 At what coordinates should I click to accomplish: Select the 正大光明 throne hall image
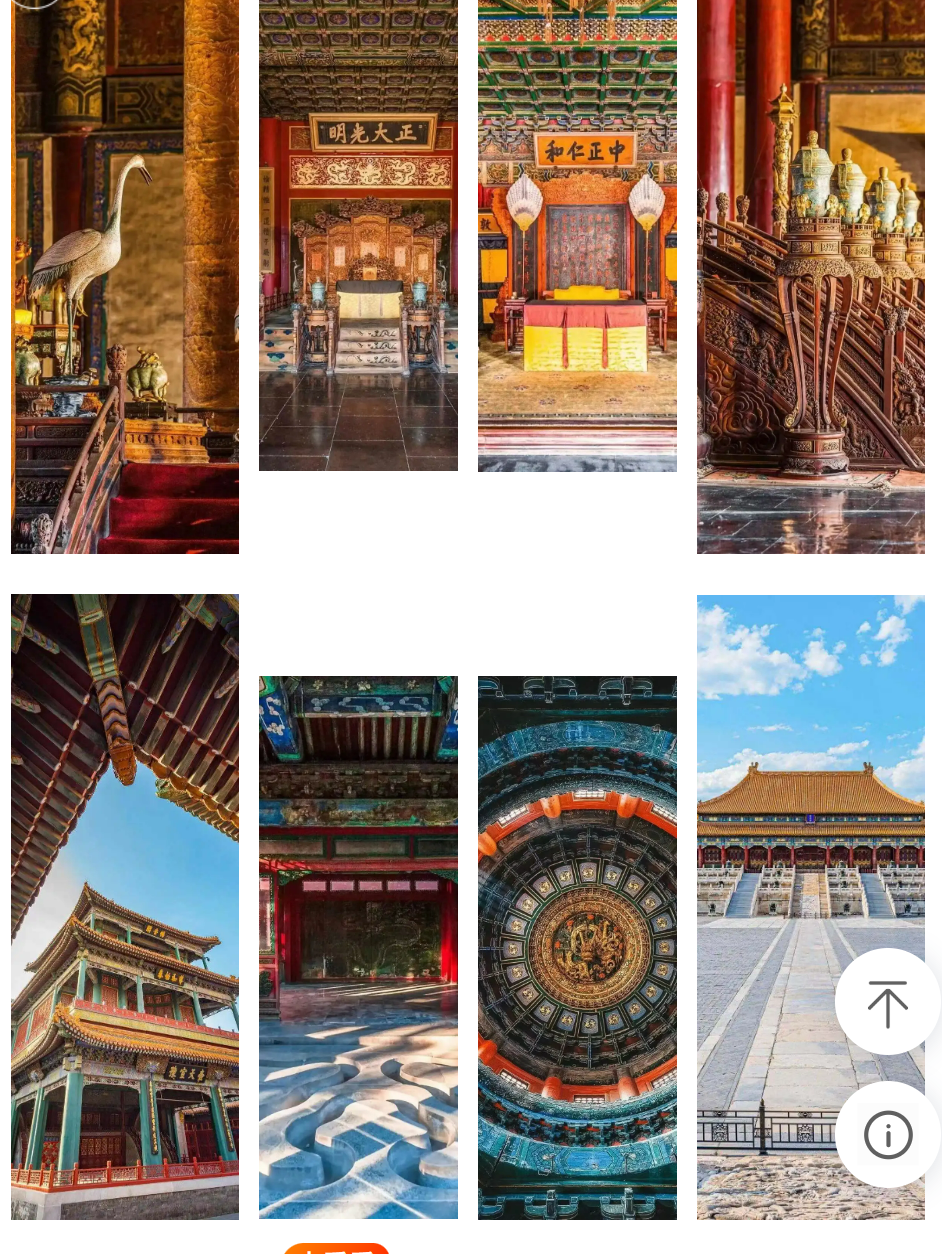tap(358, 235)
